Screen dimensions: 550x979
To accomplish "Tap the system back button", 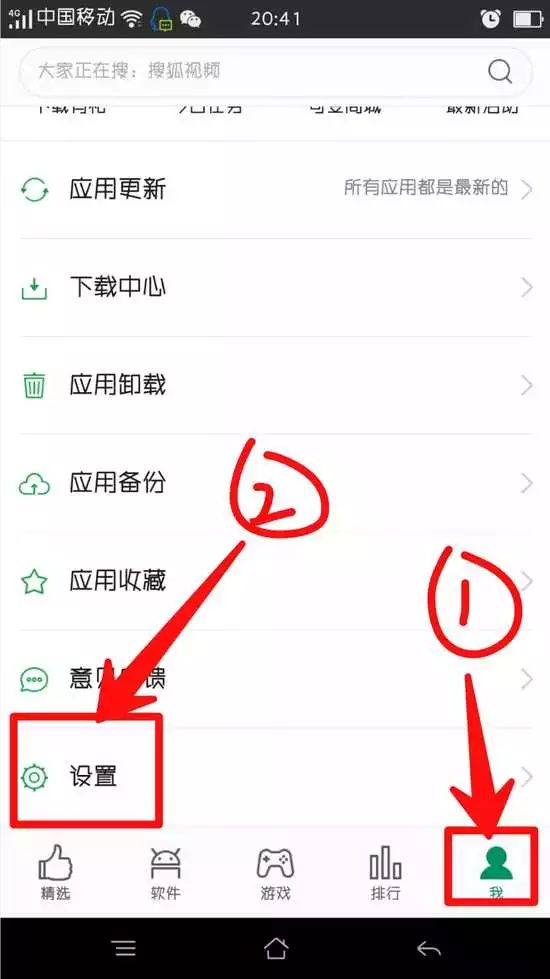I will click(x=428, y=949).
